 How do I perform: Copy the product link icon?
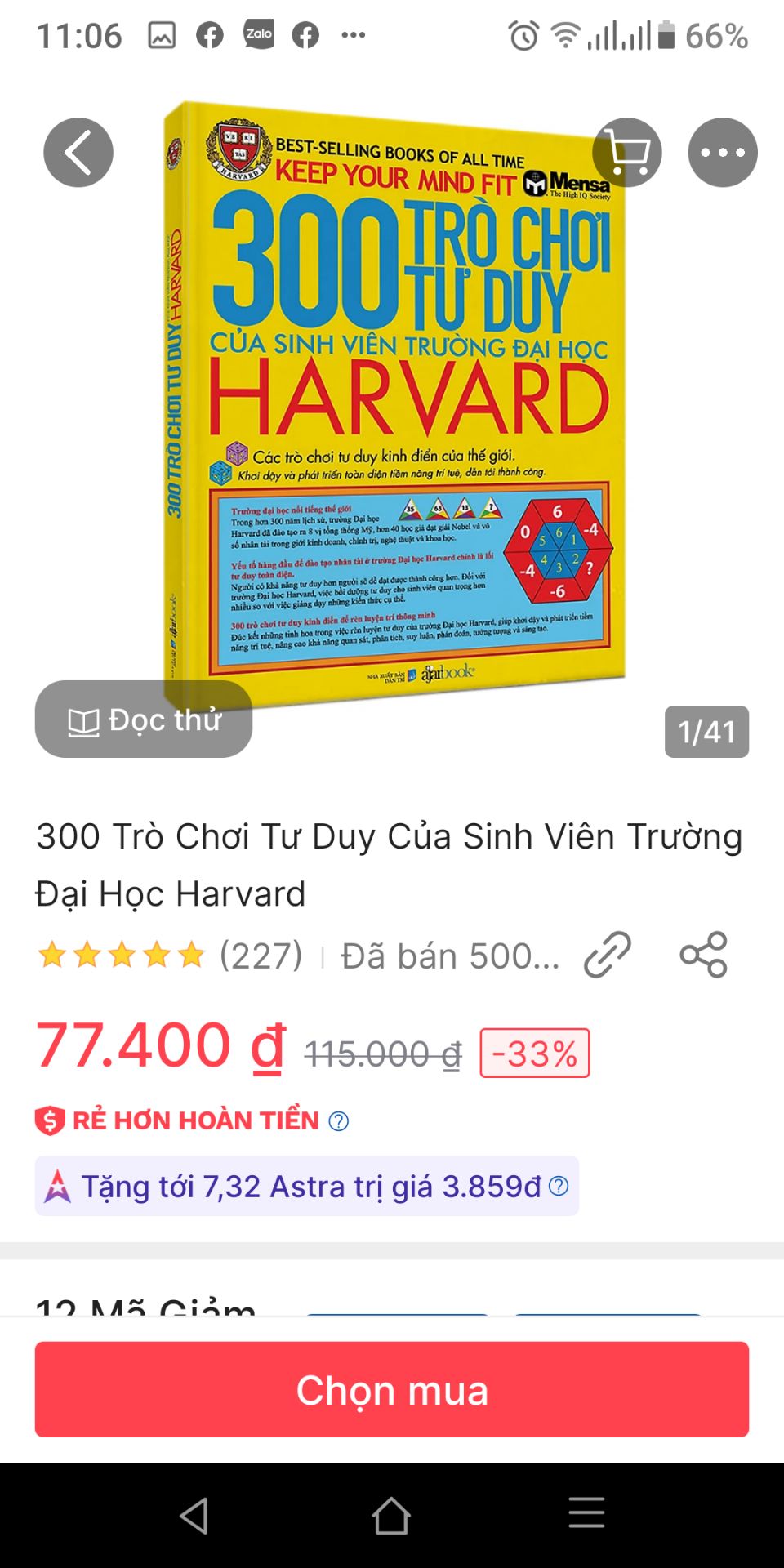[605, 955]
